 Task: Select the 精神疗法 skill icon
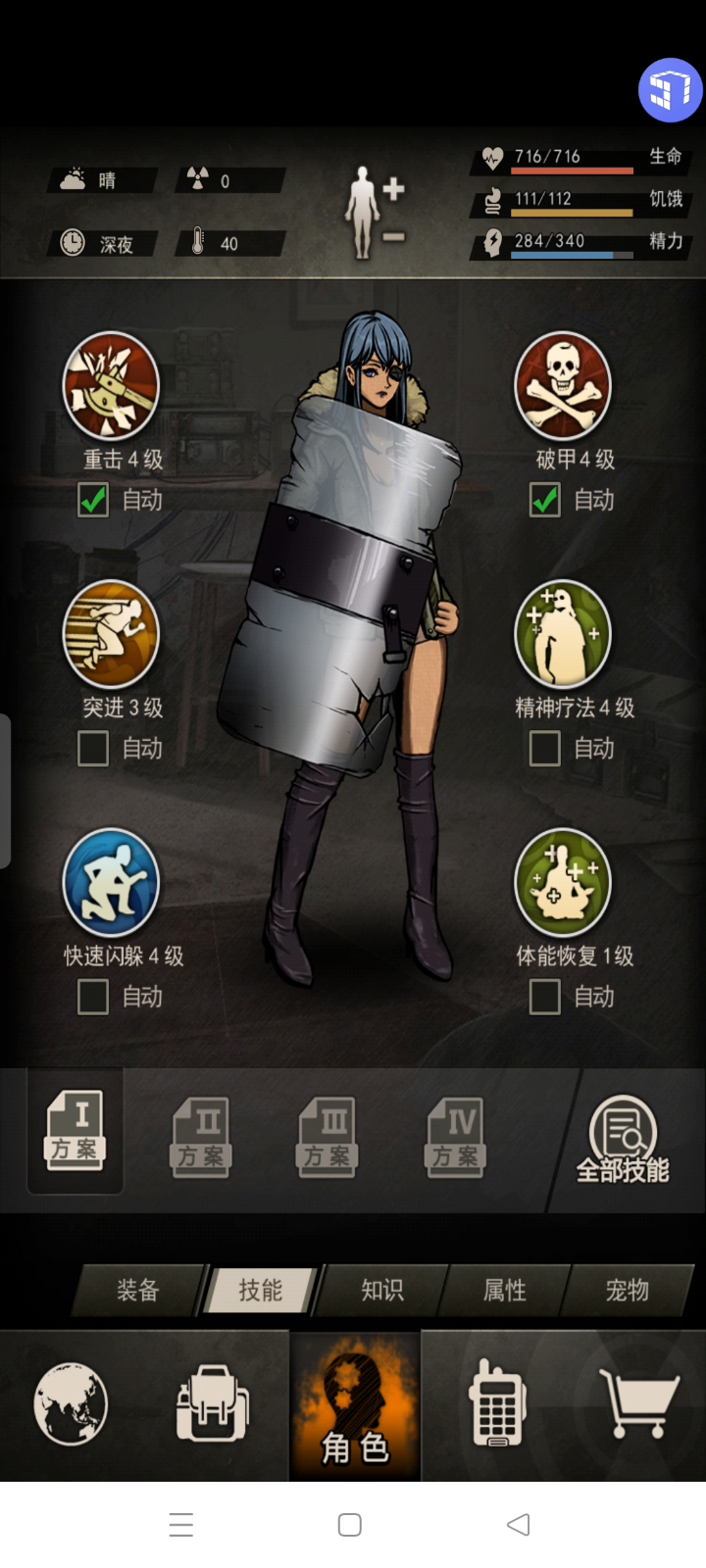(563, 634)
